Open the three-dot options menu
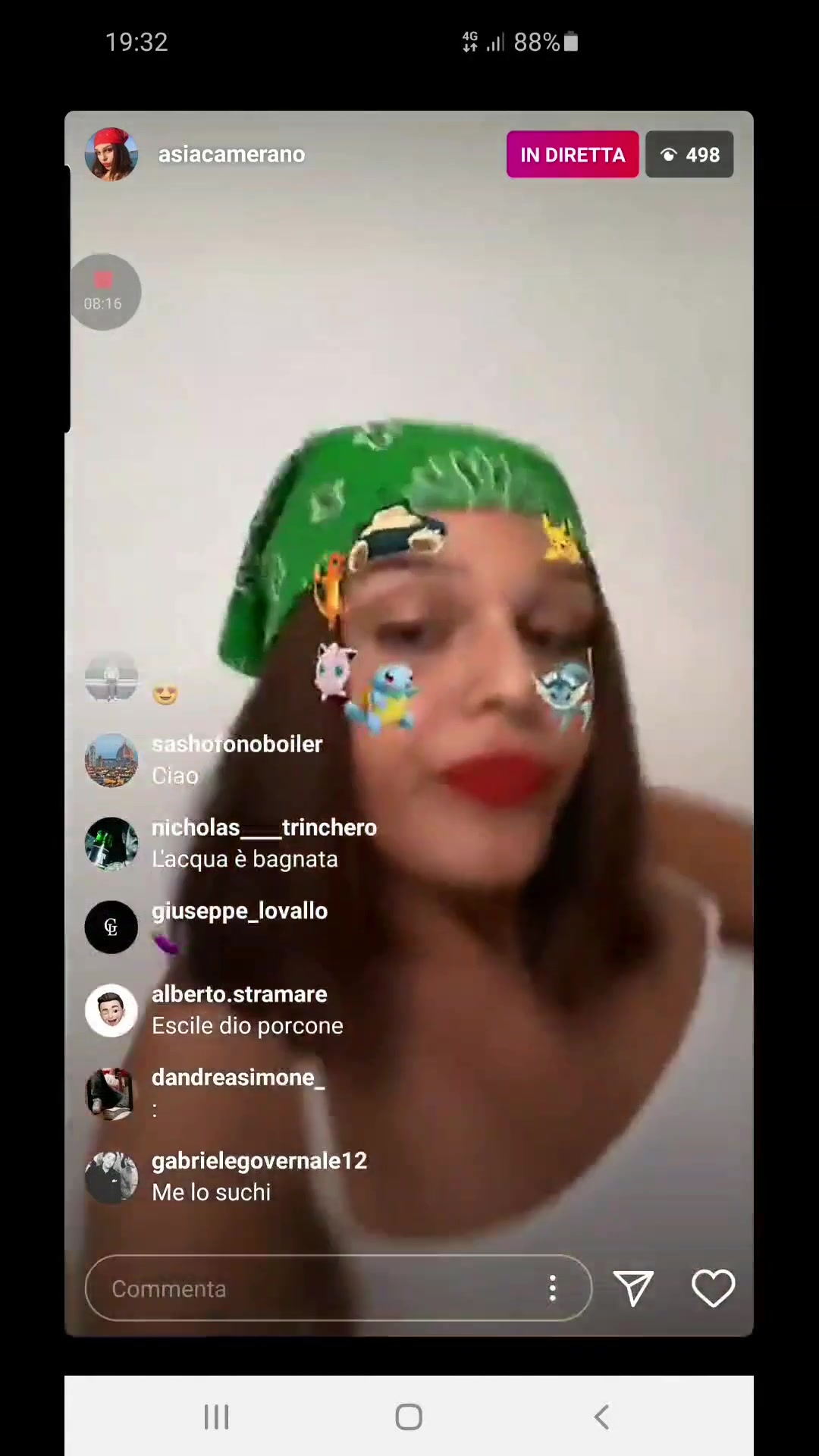This screenshot has width=819, height=1456. (x=553, y=1288)
